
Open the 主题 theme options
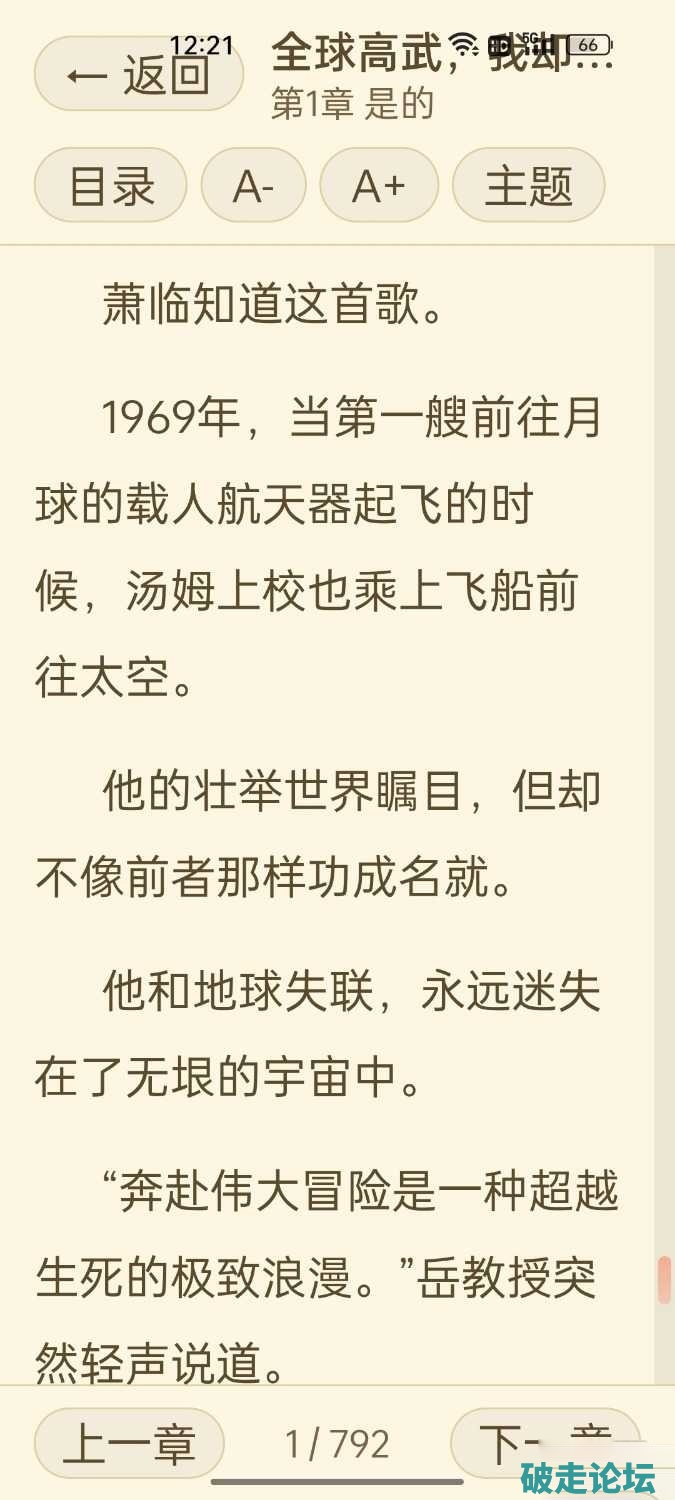(529, 185)
